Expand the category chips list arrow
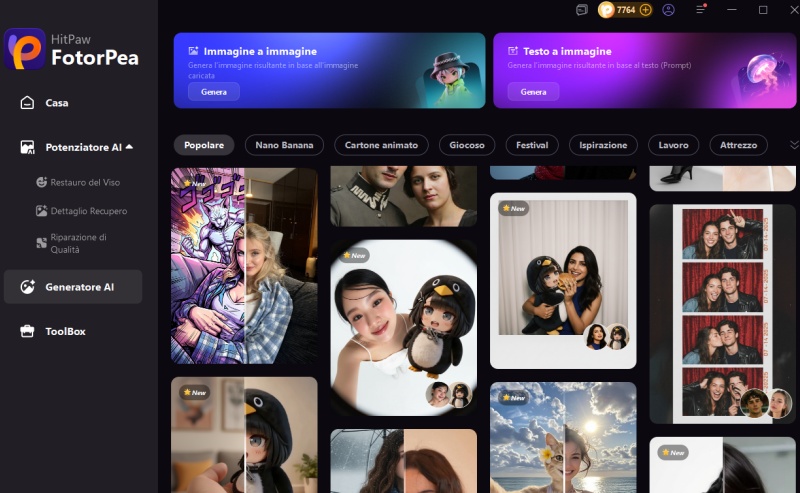This screenshot has height=493, width=800. tap(794, 145)
